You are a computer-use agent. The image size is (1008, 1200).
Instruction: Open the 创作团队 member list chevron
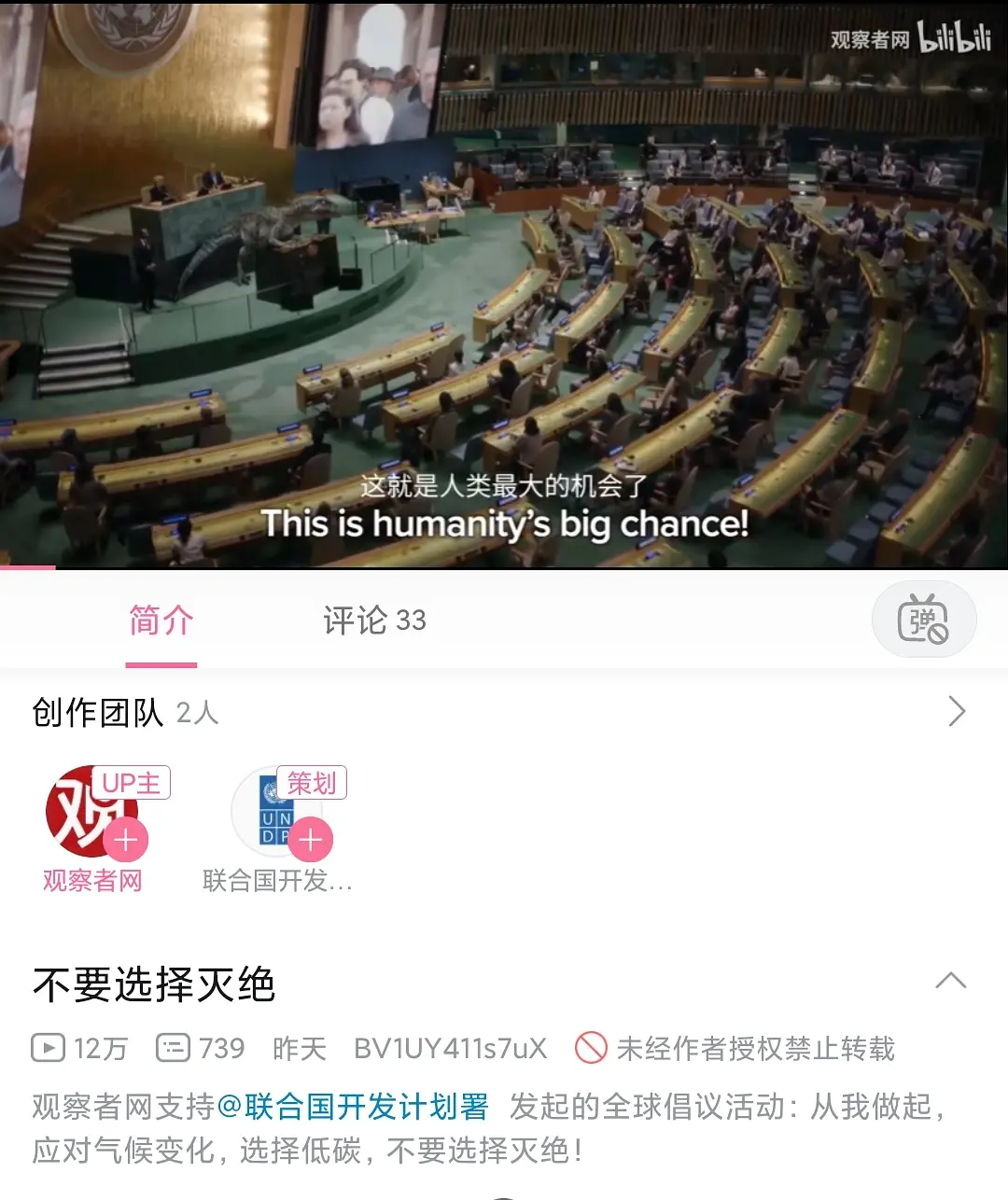coord(957,712)
